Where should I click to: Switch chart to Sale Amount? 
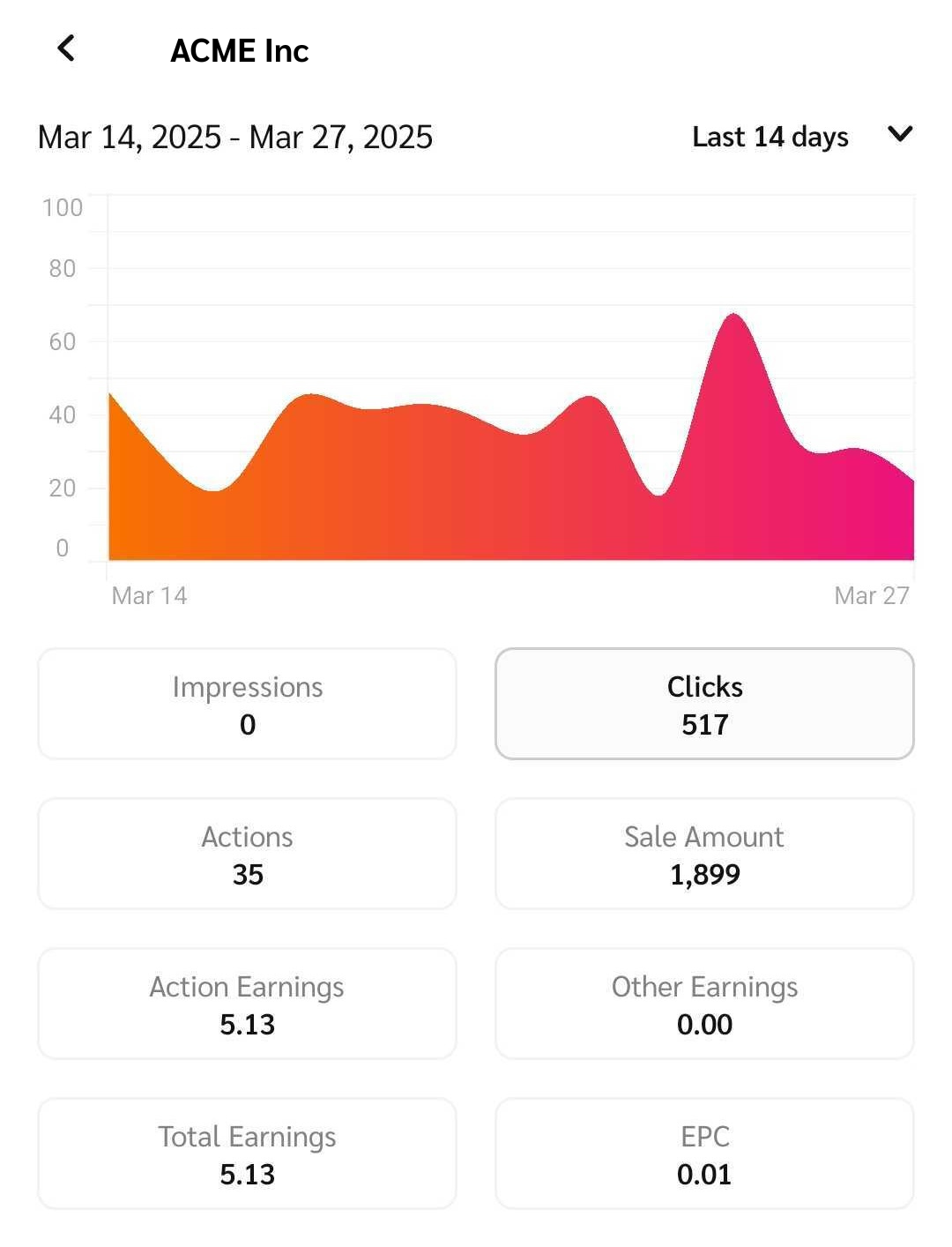[x=704, y=854]
